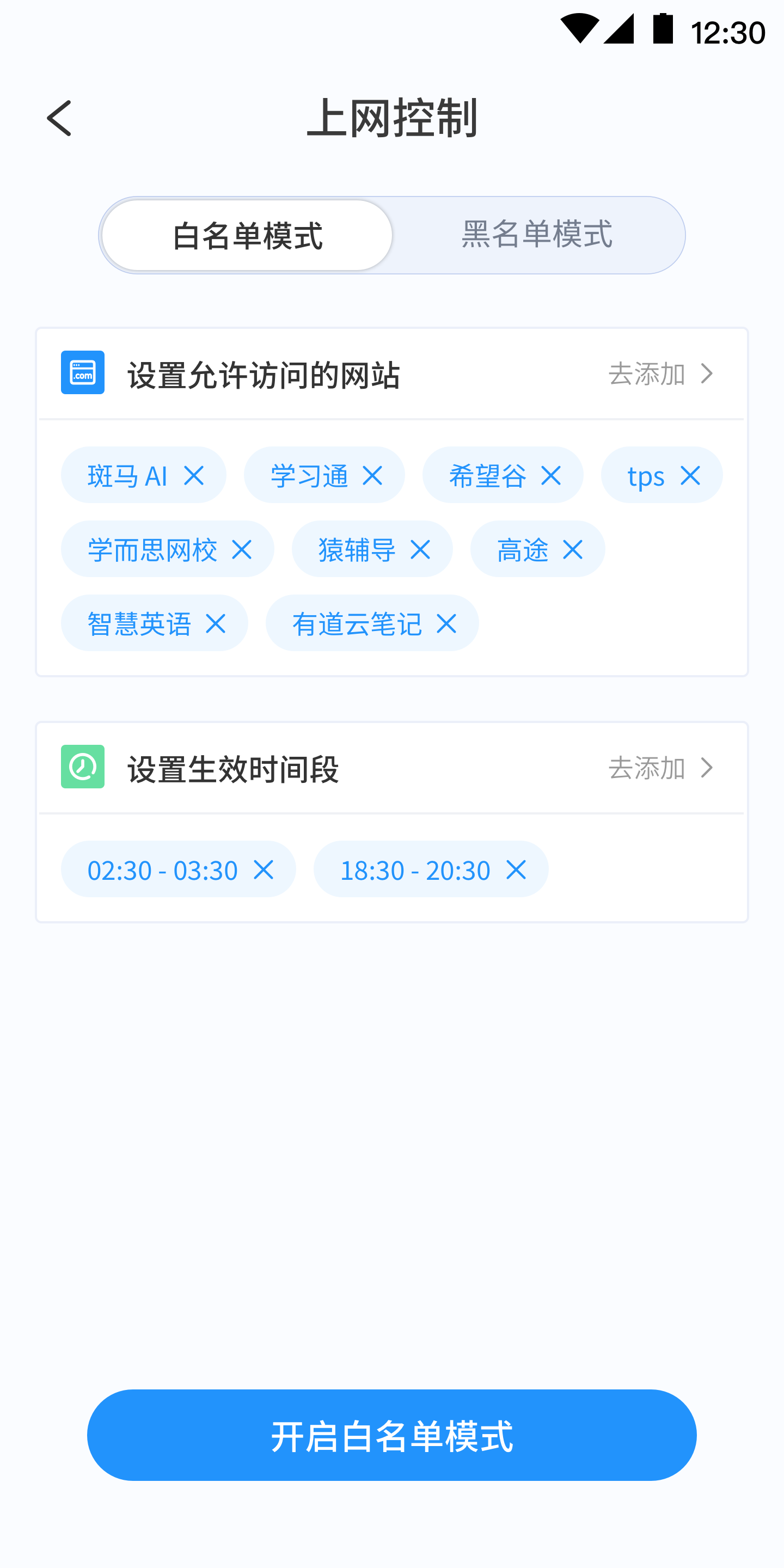Tap 开启白名单模式 button
This screenshot has height=1568, width=784.
(x=392, y=1435)
